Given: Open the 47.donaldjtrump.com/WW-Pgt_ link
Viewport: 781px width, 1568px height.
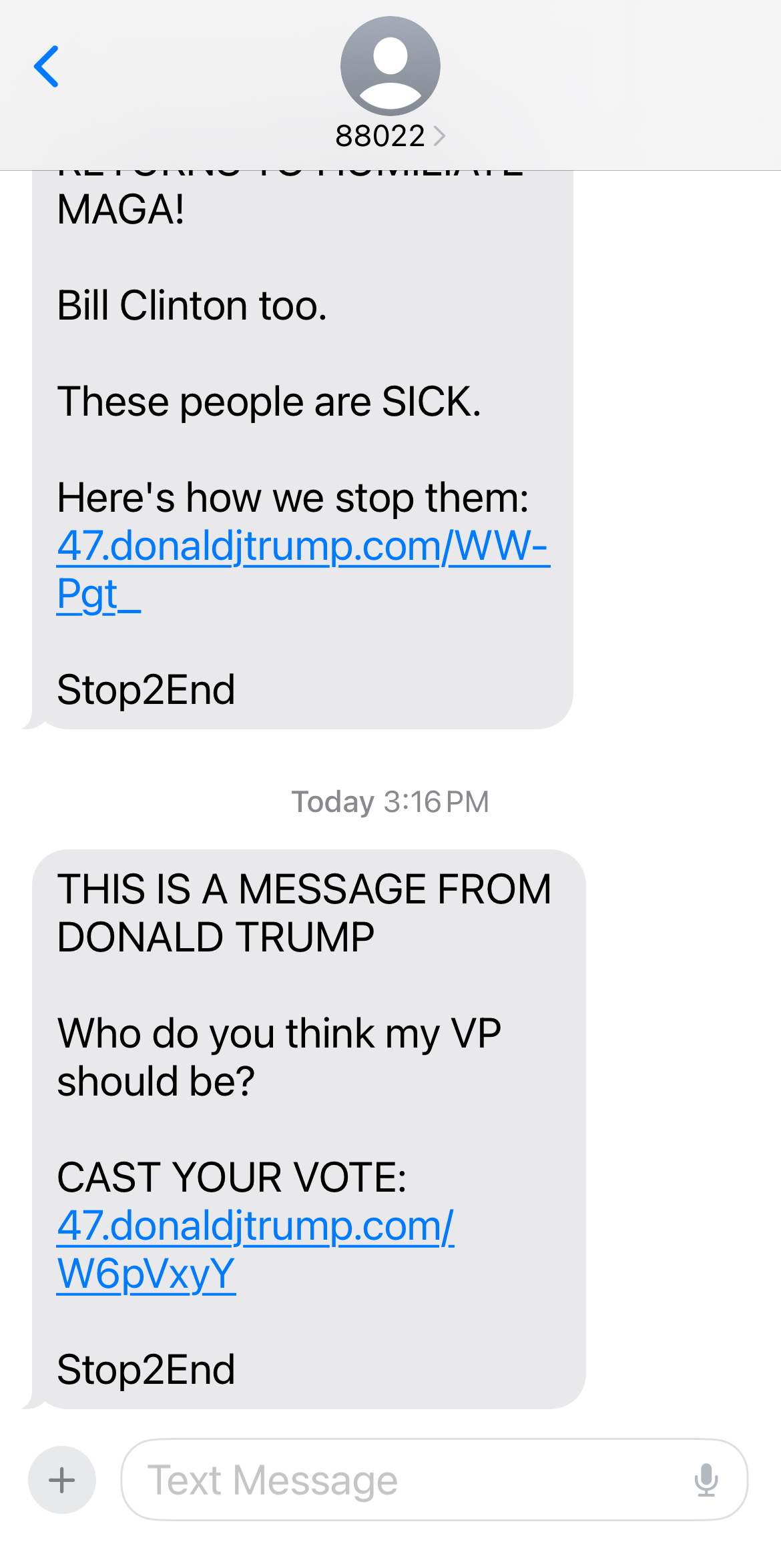Looking at the screenshot, I should (303, 570).
